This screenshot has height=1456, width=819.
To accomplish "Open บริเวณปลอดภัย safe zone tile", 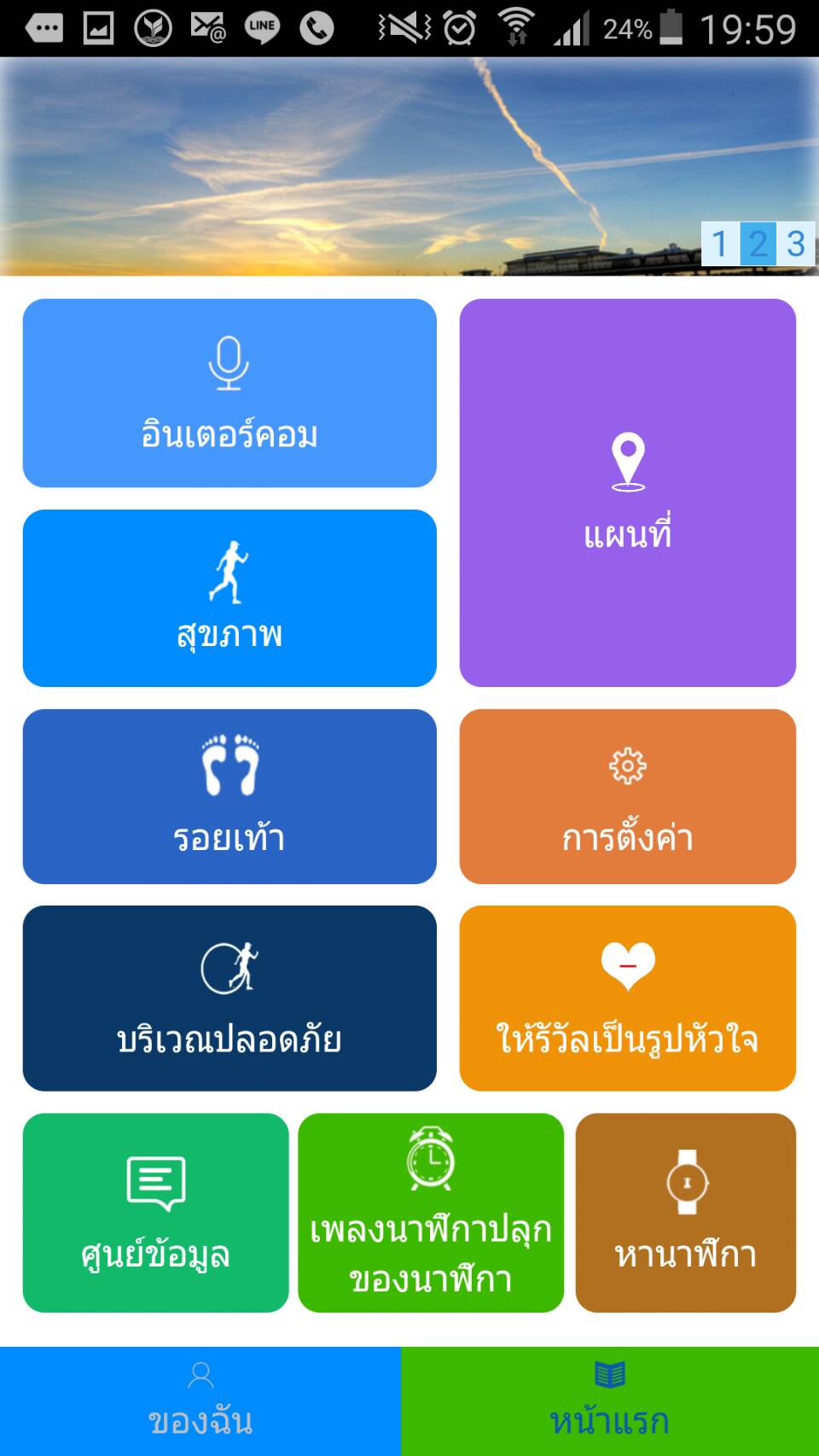I will click(x=229, y=998).
